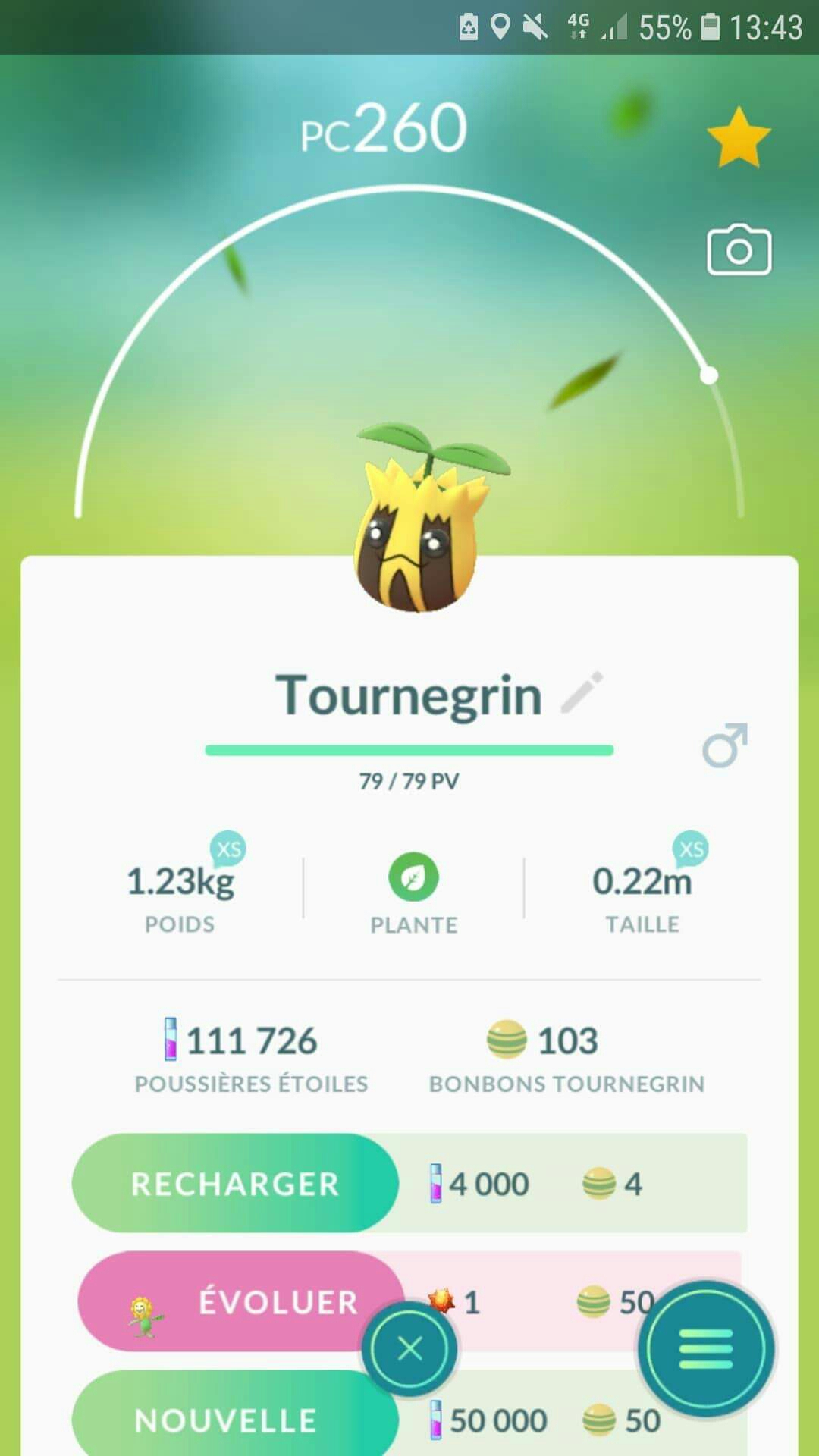Tap RECHARGER to power up Tournegrin
This screenshot has height=1456, width=819.
[235, 1184]
